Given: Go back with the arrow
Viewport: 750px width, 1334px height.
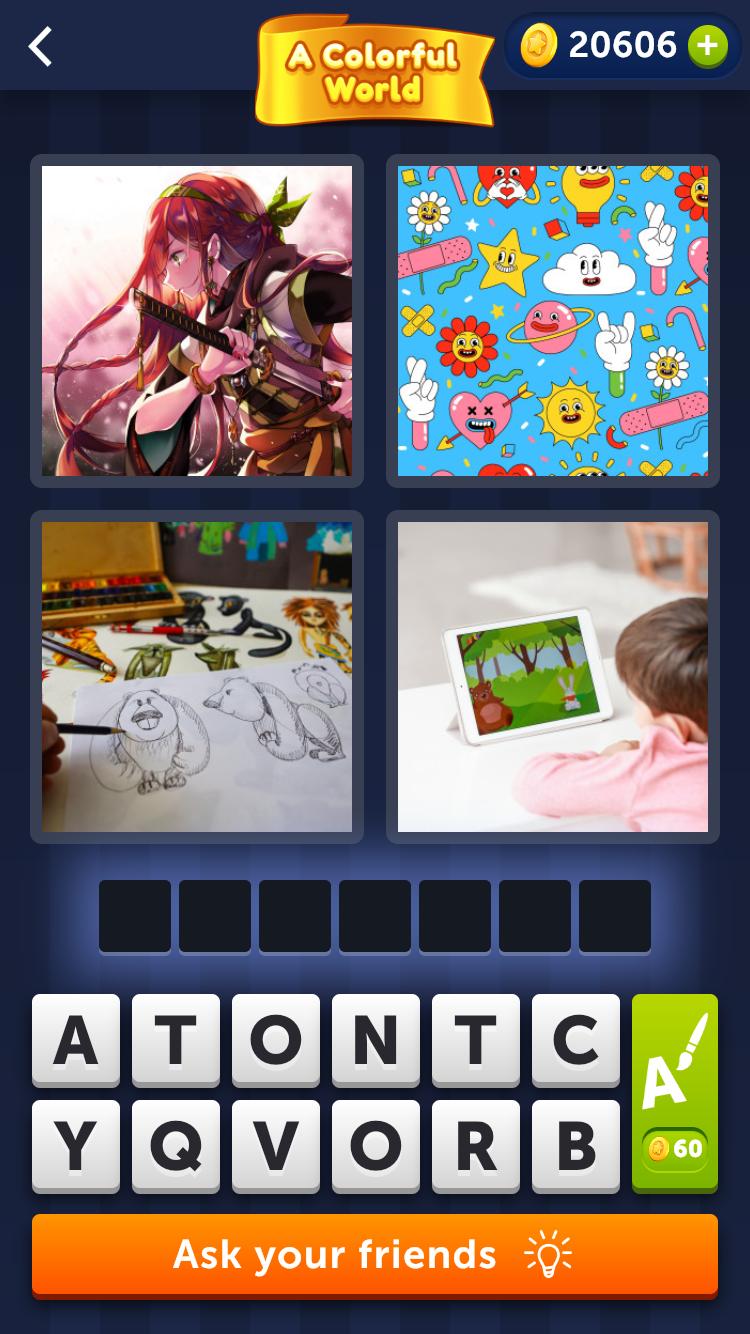Looking at the screenshot, I should (40, 46).
